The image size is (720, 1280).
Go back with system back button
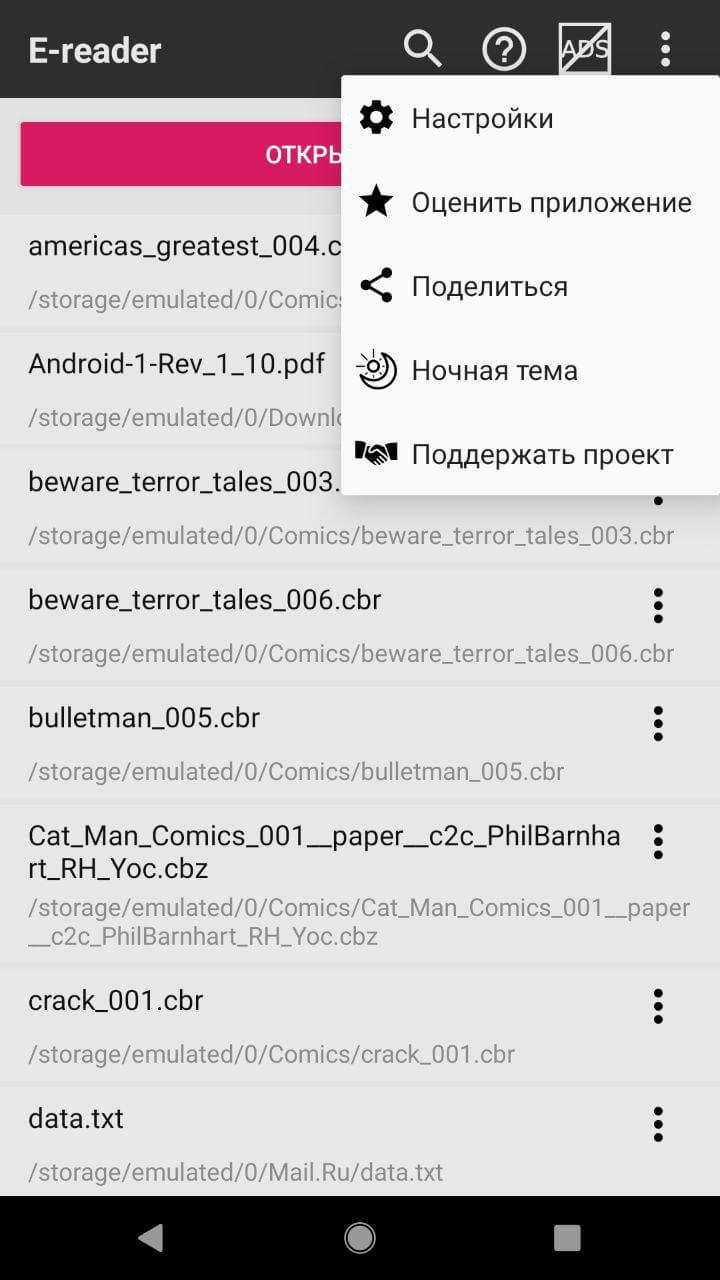click(151, 1238)
